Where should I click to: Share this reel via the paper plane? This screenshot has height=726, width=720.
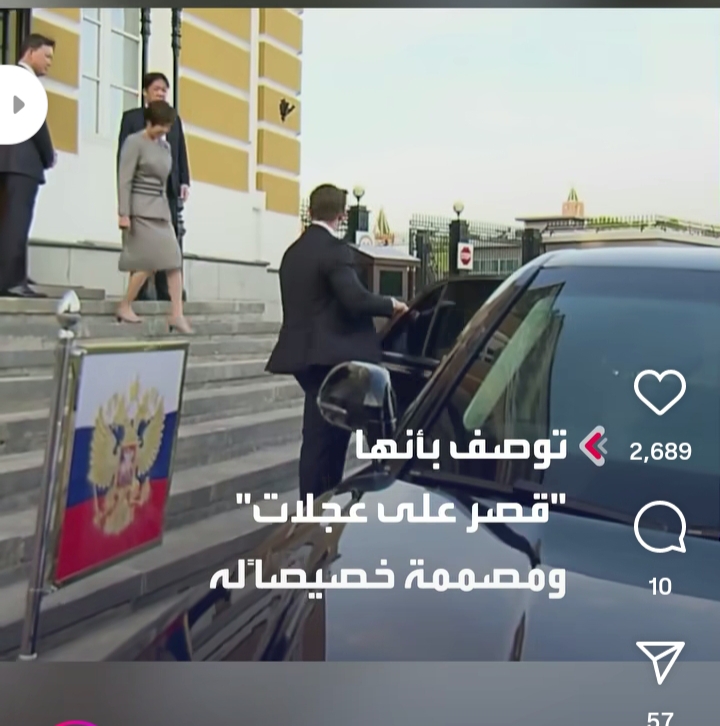660,662
